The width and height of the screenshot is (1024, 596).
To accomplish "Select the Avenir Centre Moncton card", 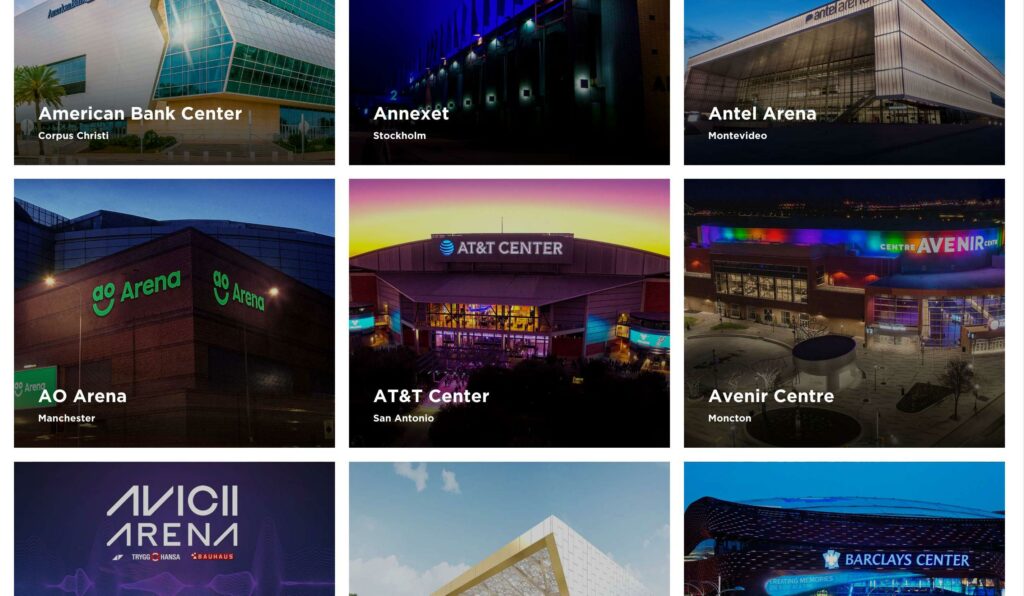I will [844, 313].
